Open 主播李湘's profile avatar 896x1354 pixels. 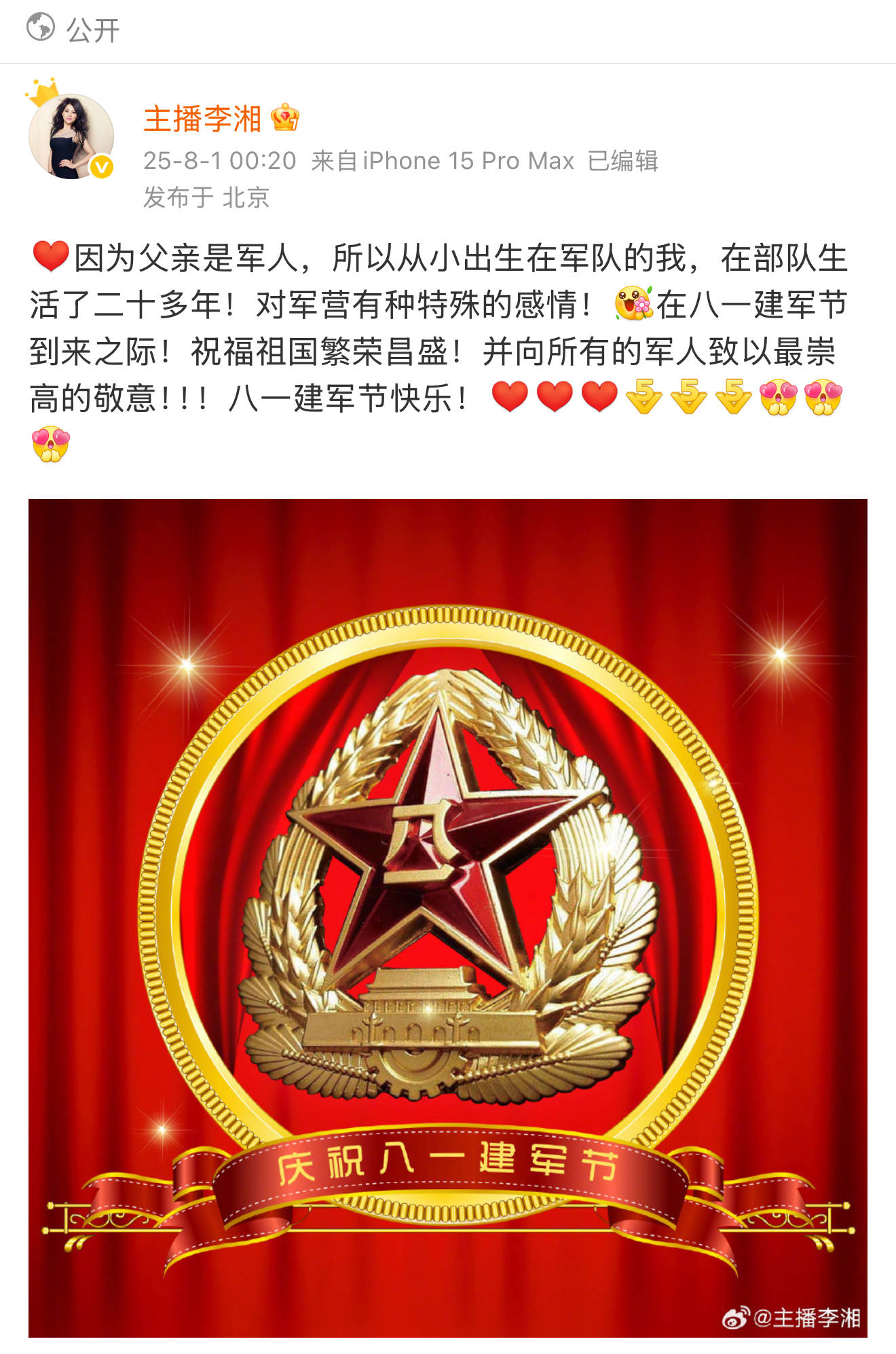coord(71,136)
